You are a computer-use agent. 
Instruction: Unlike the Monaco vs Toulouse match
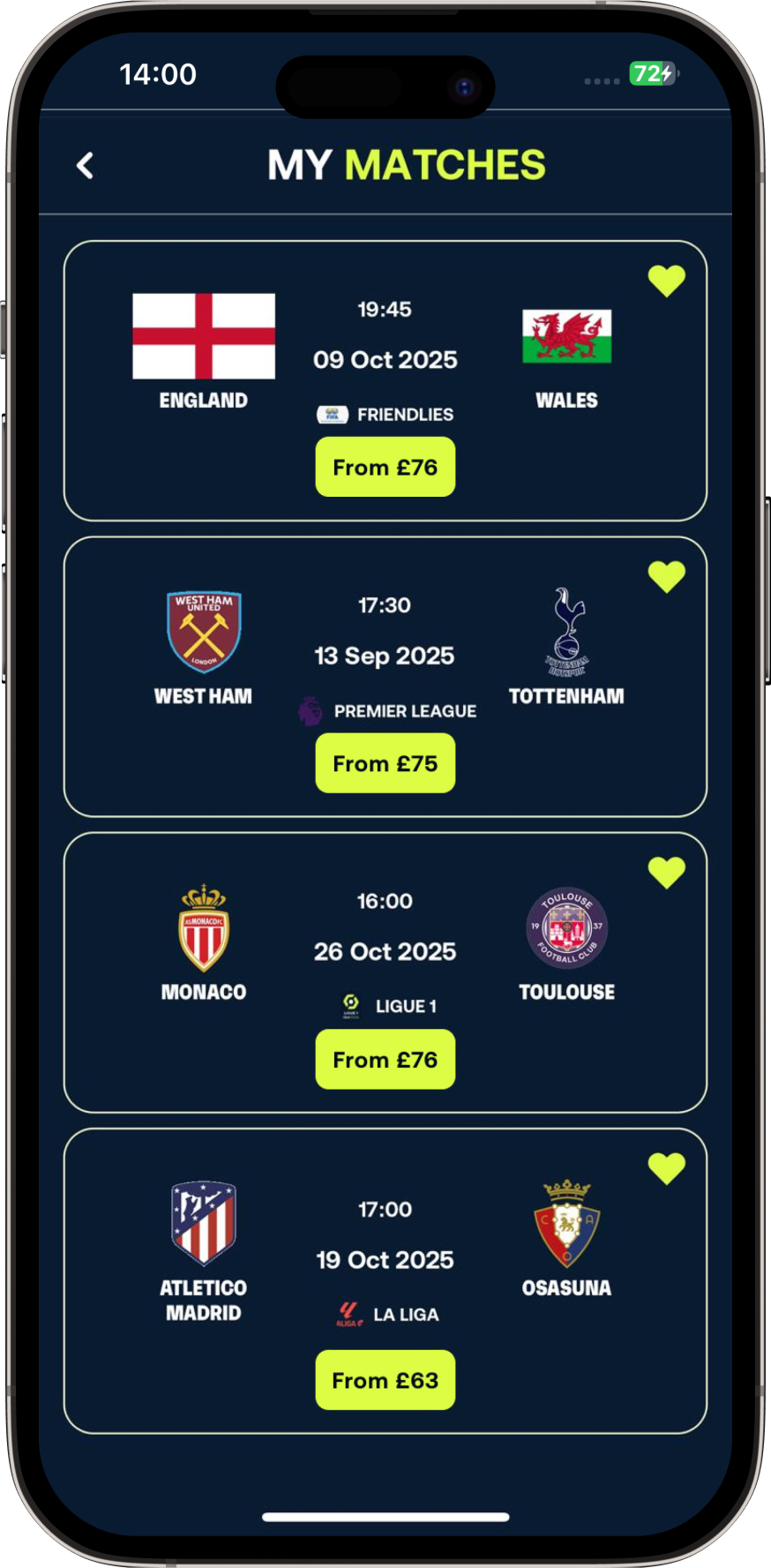(666, 872)
